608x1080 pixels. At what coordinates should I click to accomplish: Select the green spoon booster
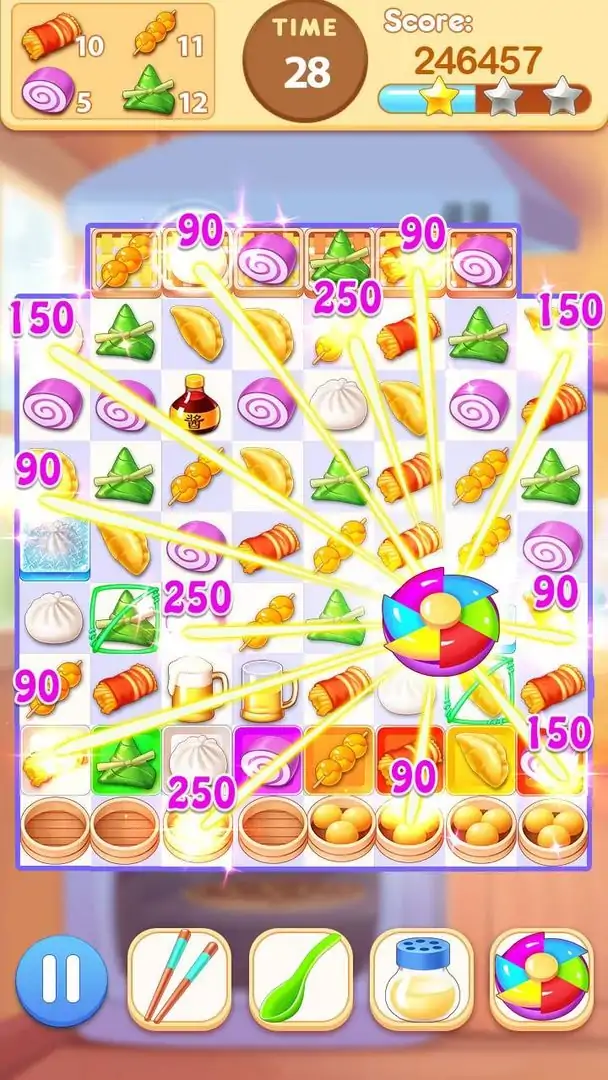click(x=302, y=980)
